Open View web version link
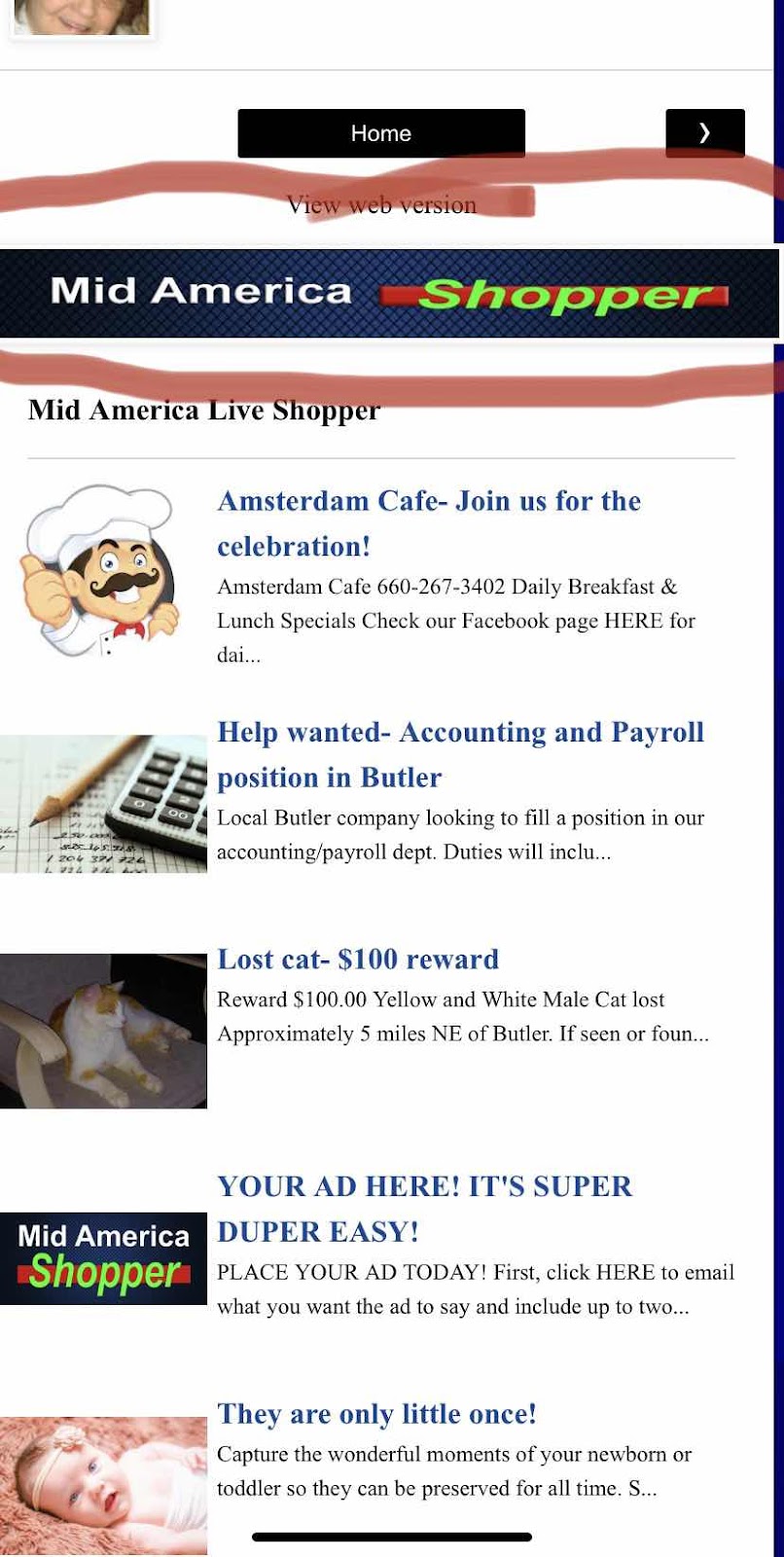Viewport: 784px width, 1557px height. pos(381,205)
